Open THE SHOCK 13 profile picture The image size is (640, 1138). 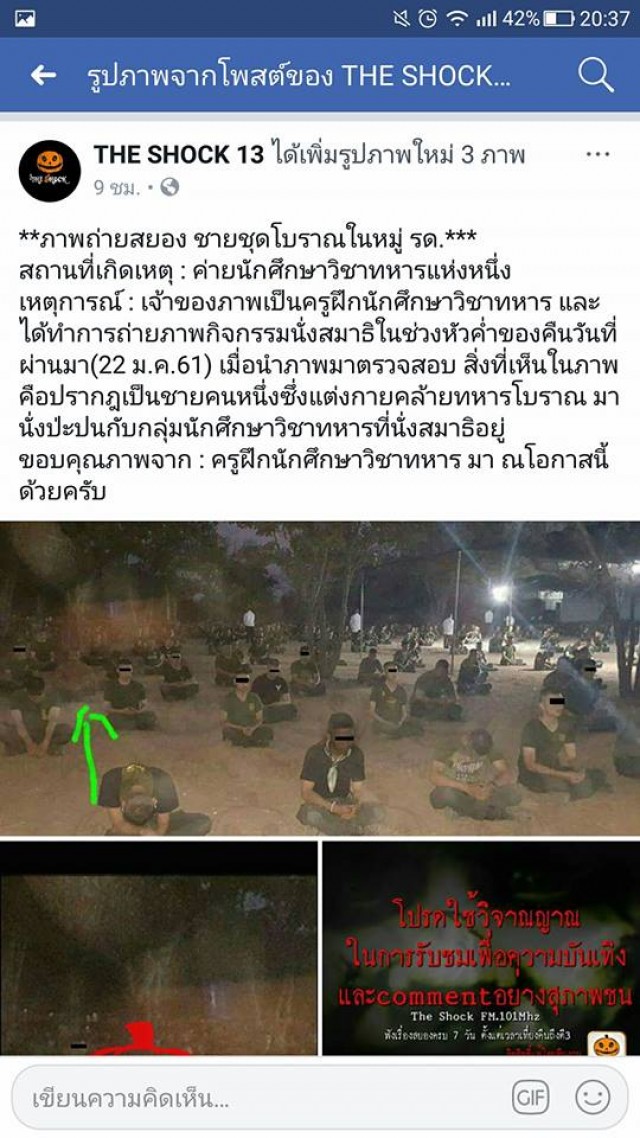(x=49, y=169)
